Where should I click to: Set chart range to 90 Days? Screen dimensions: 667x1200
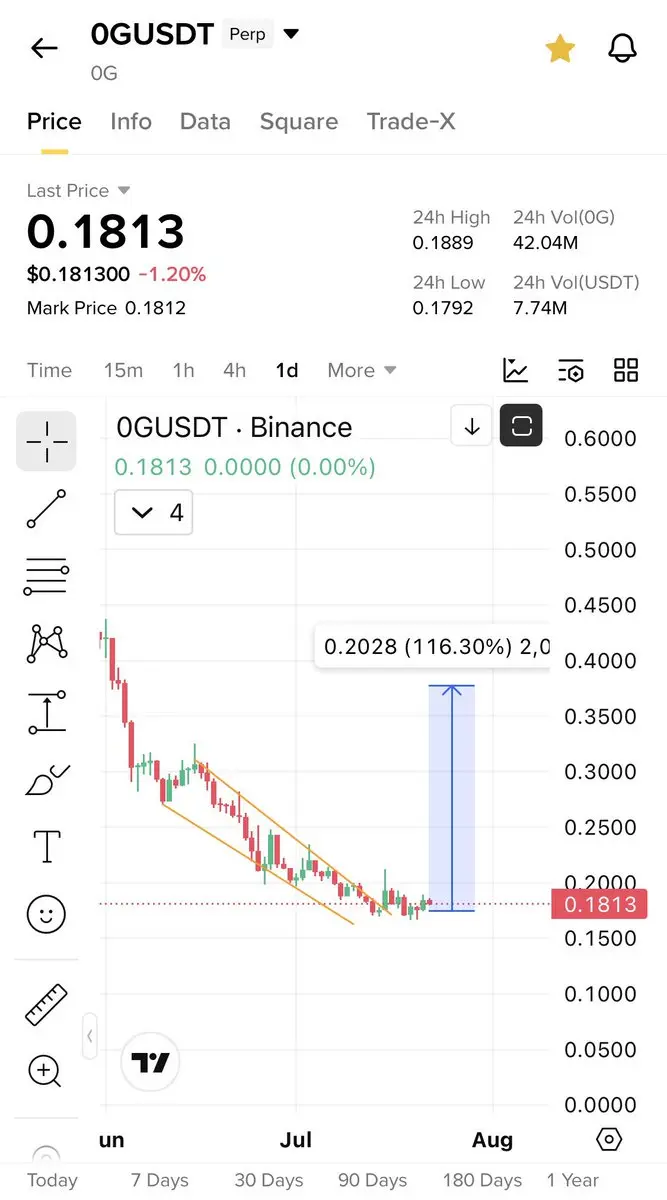point(372,1180)
